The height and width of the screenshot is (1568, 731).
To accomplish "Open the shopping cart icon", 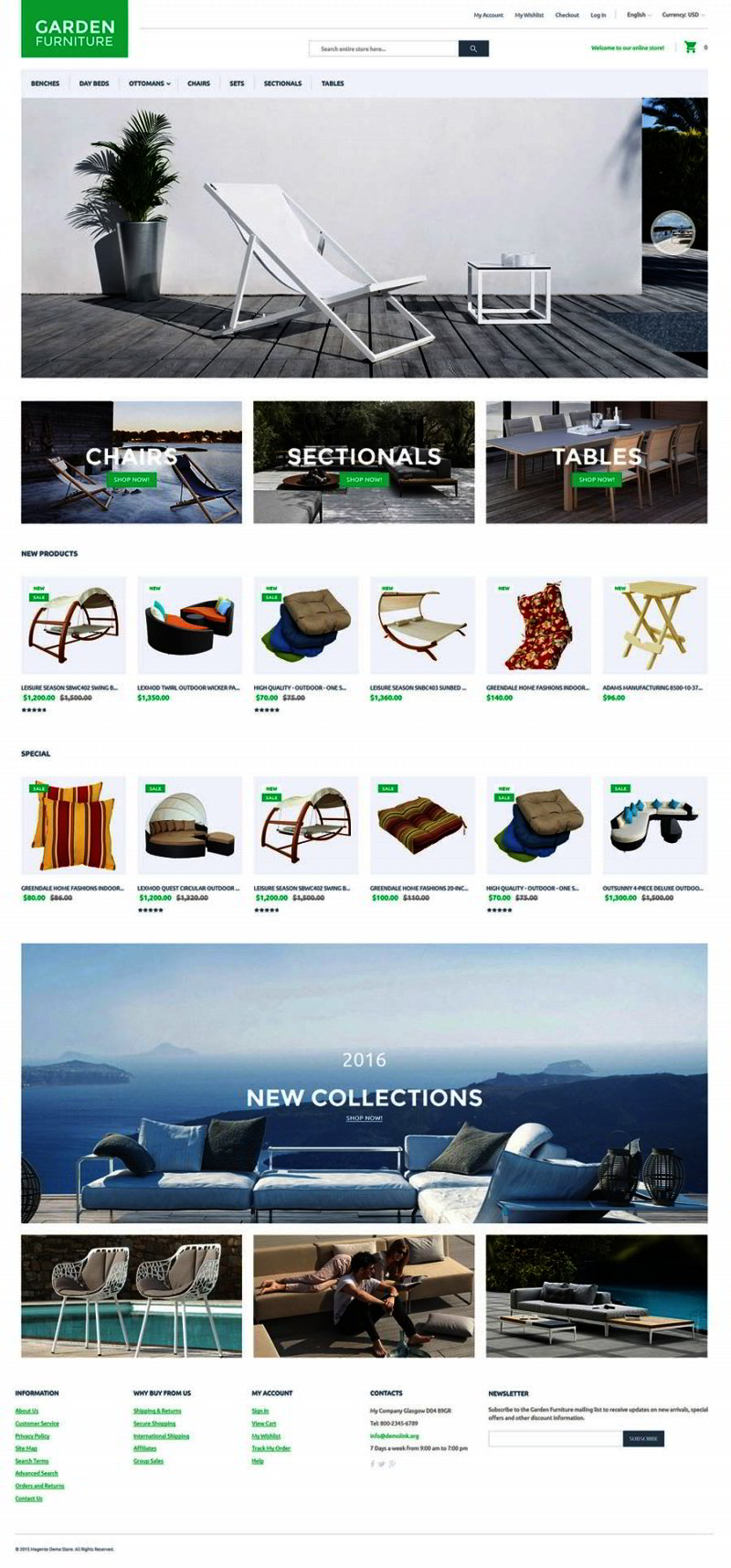I will [690, 47].
